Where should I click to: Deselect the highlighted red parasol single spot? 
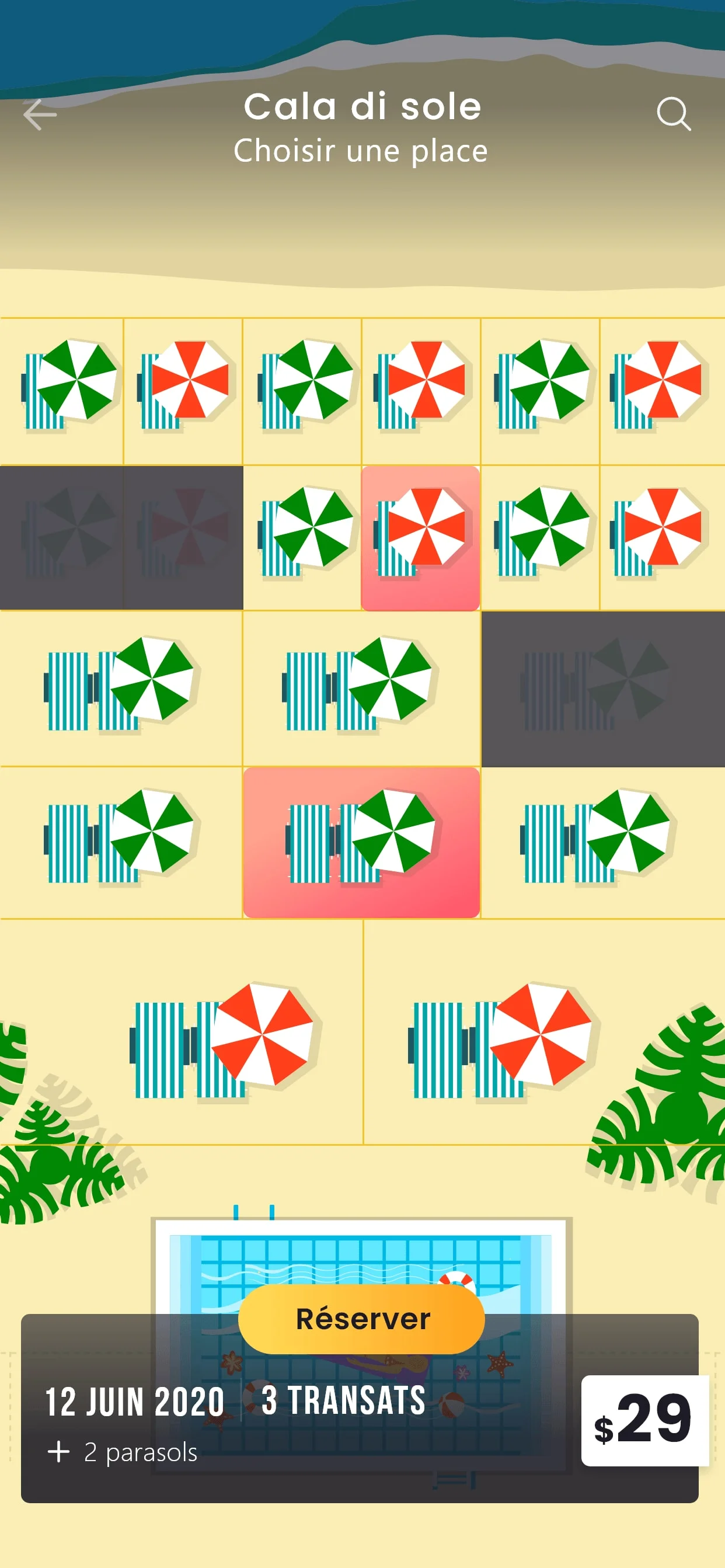click(420, 538)
